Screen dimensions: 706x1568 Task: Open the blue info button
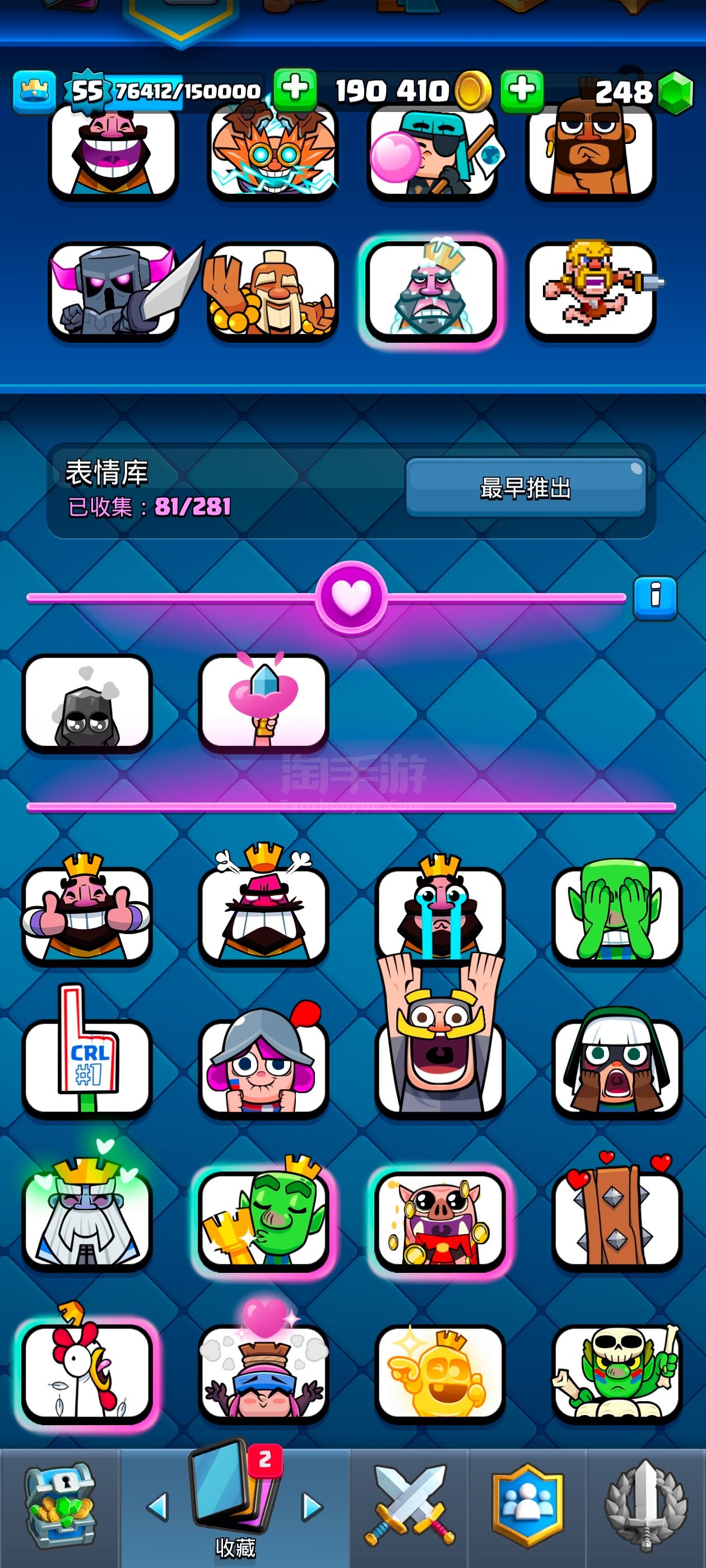tap(655, 596)
